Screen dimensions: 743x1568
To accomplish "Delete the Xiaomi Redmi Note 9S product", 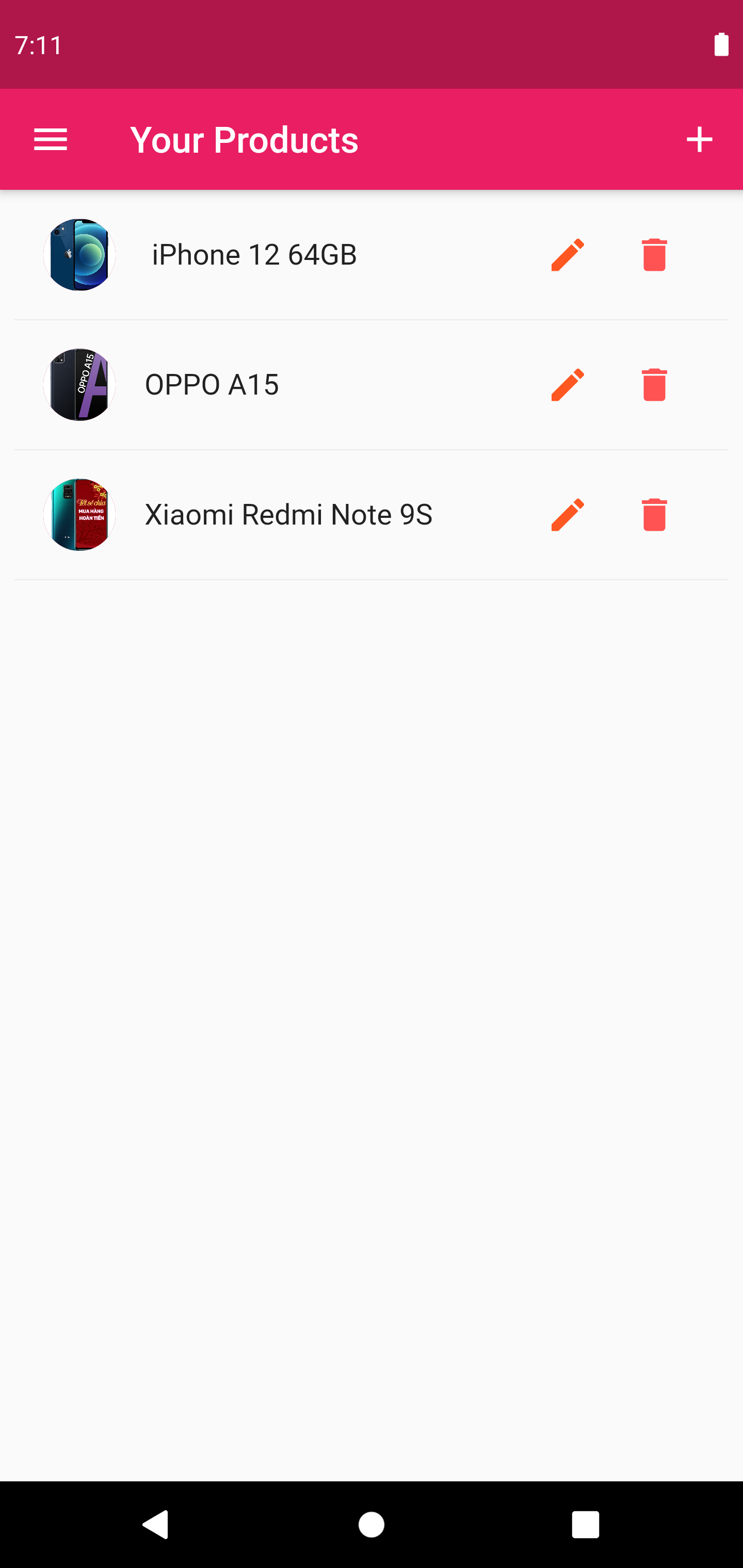I will [654, 514].
